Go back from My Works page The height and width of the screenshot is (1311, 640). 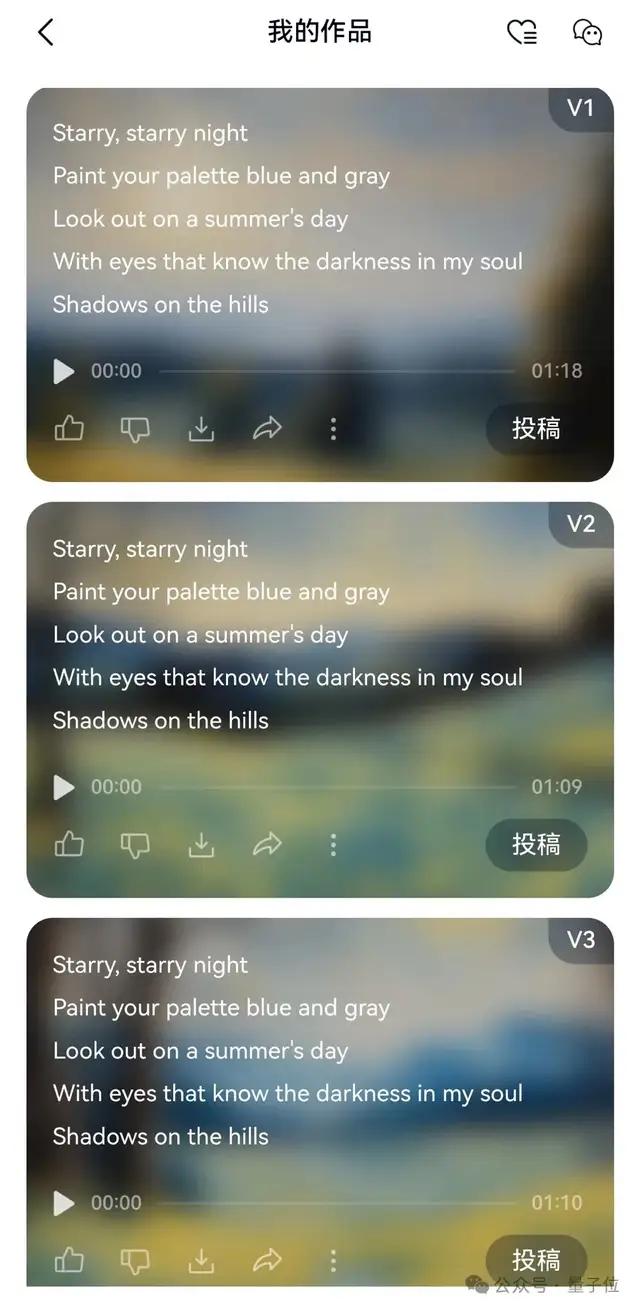point(45,32)
